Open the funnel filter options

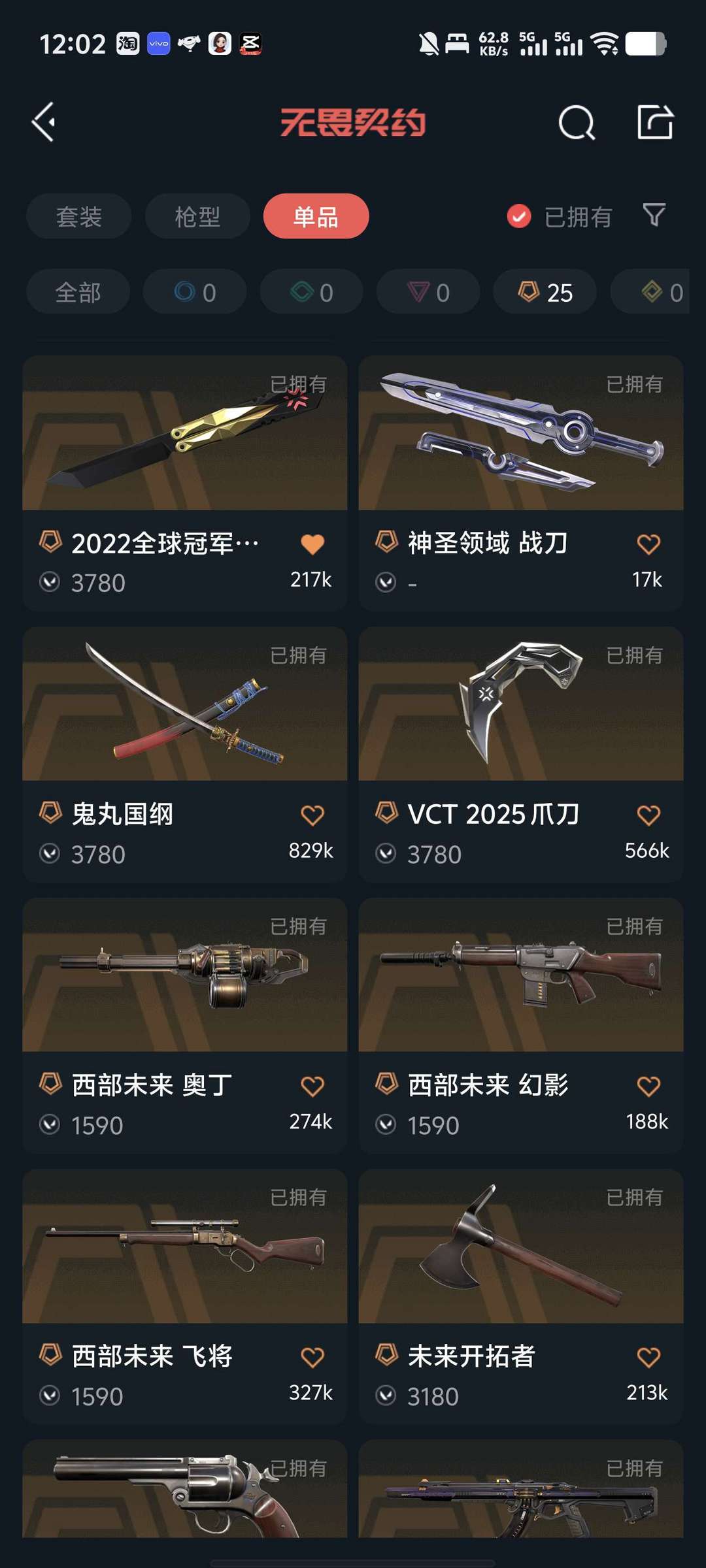point(654,215)
